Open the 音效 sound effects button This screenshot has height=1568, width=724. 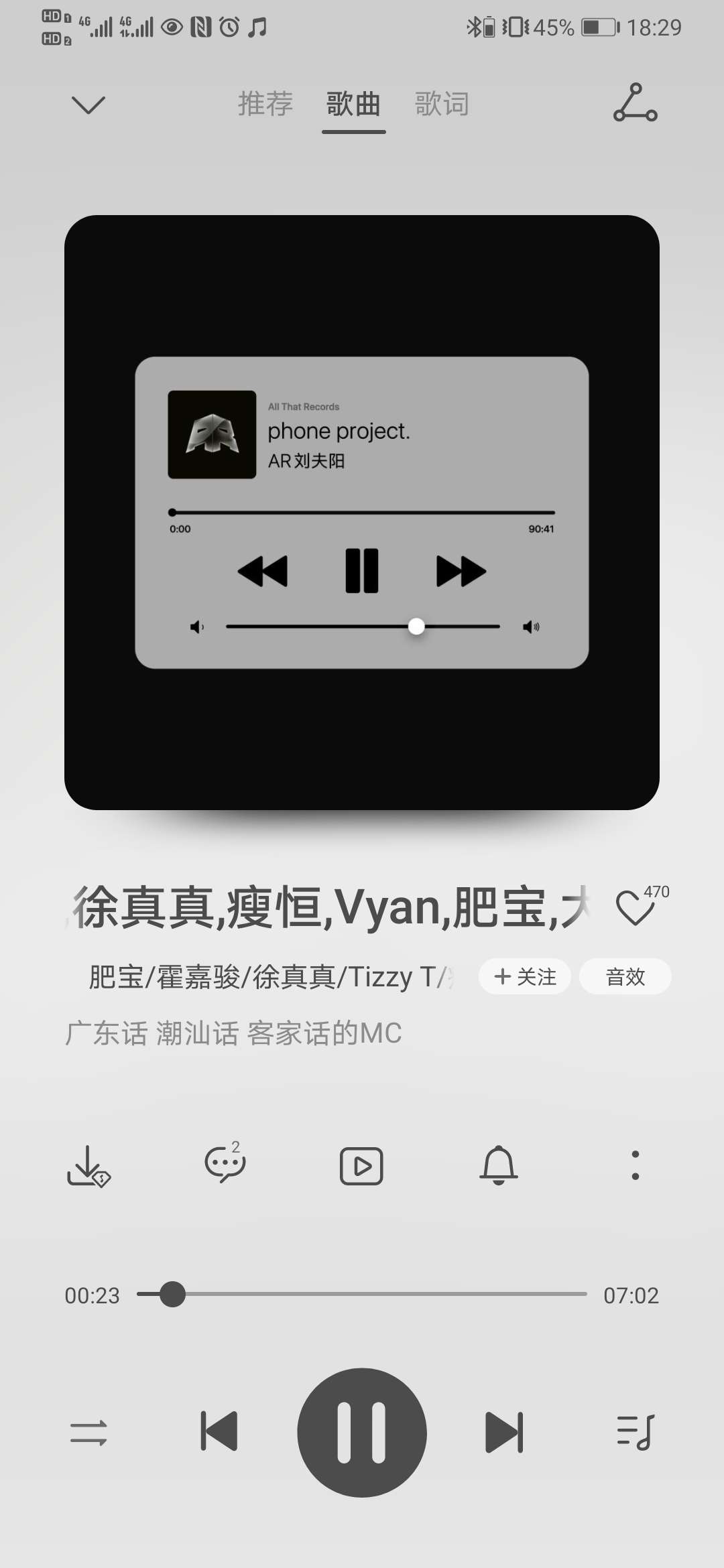coord(625,976)
